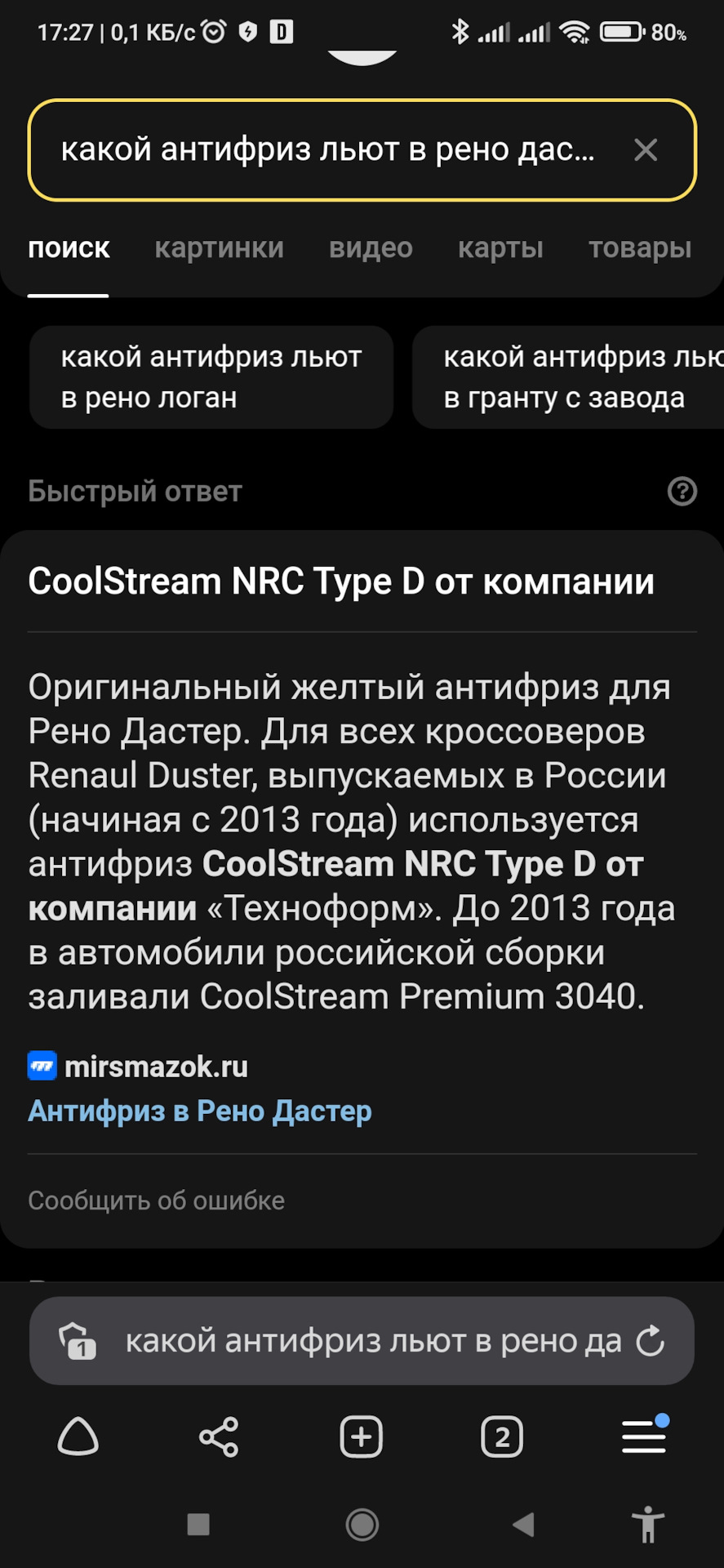Open the browser hamburger menu
724x1568 pixels.
(x=644, y=1437)
